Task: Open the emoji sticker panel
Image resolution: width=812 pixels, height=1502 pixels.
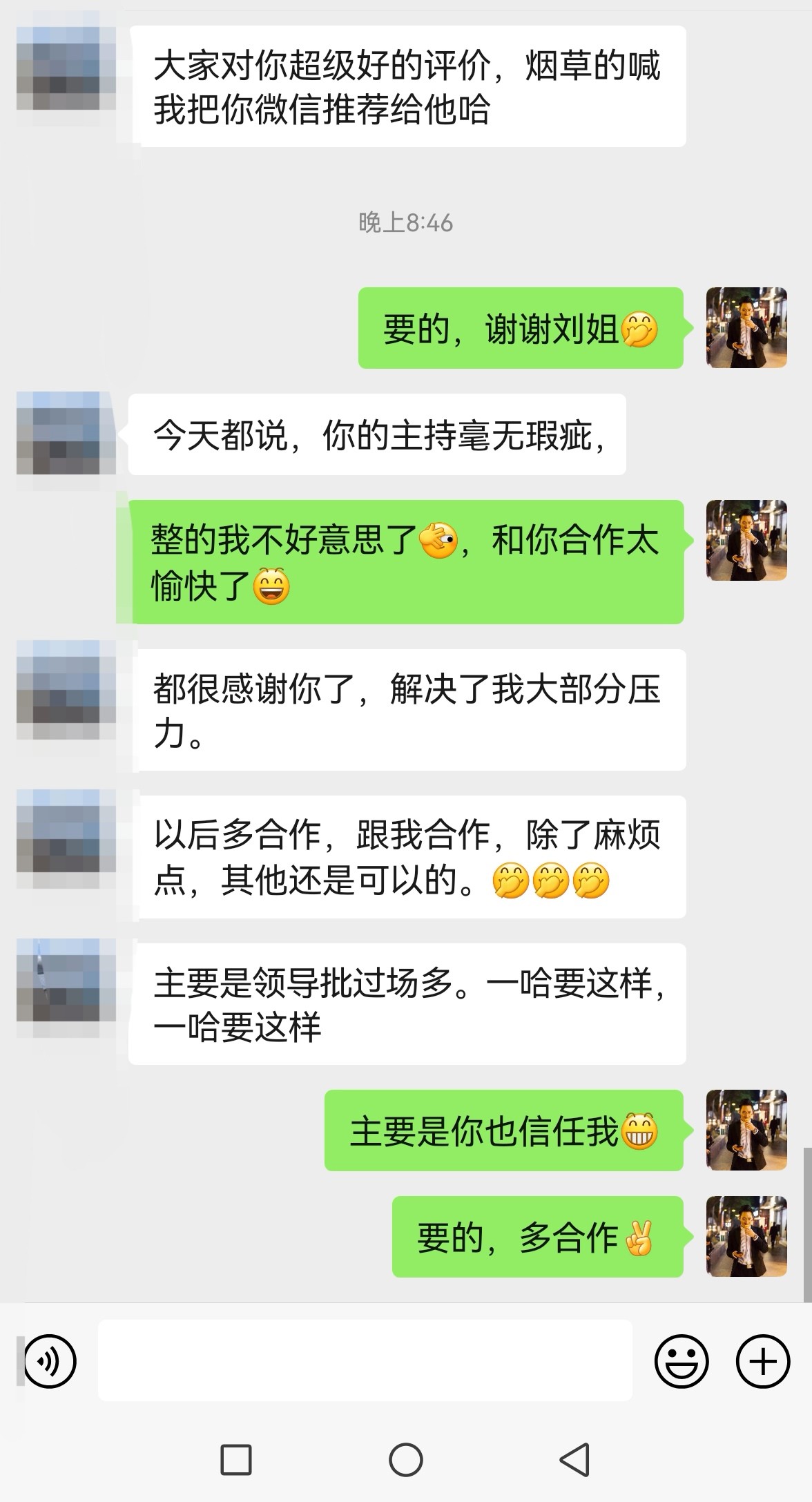Action: [x=681, y=1361]
